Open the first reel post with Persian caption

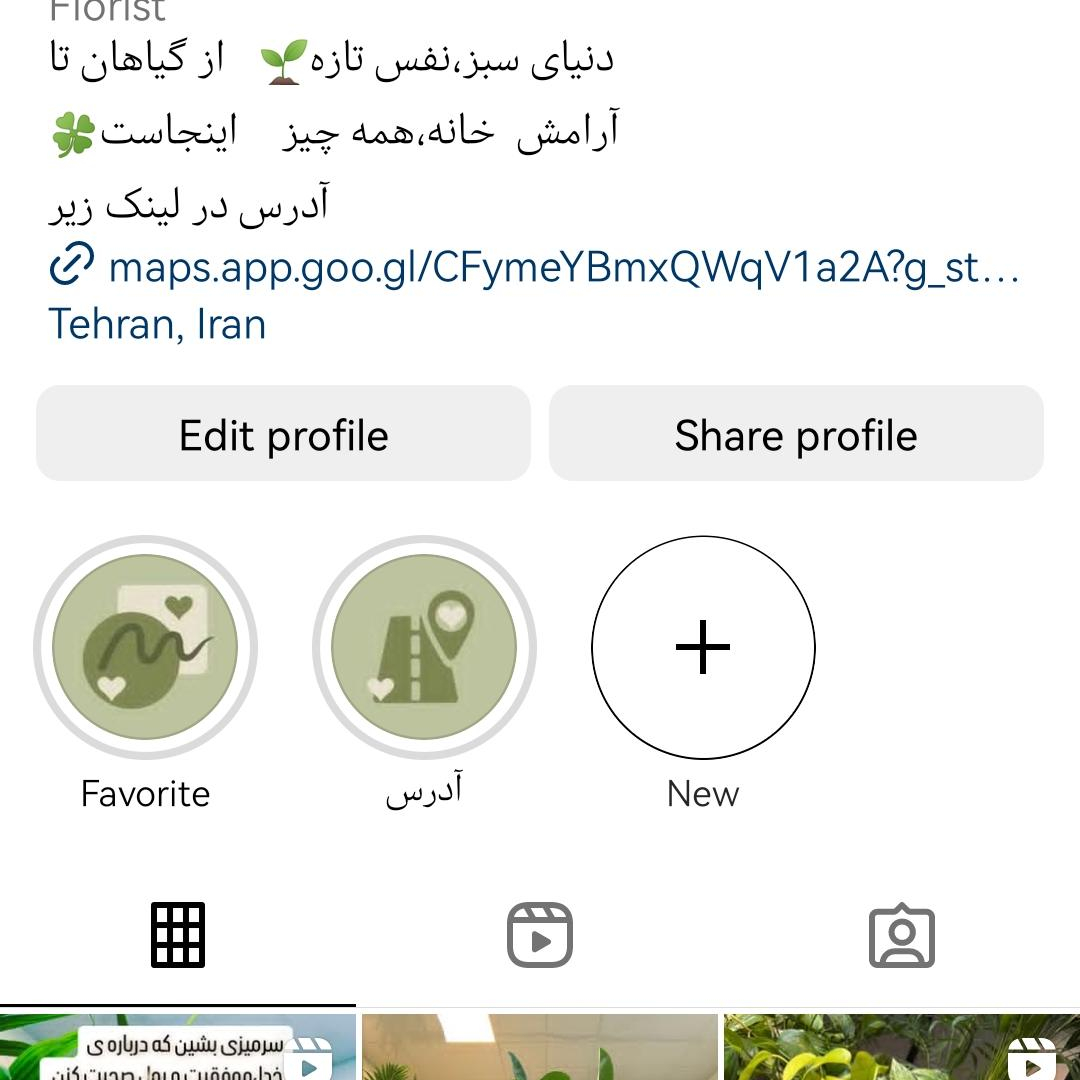(x=178, y=1048)
